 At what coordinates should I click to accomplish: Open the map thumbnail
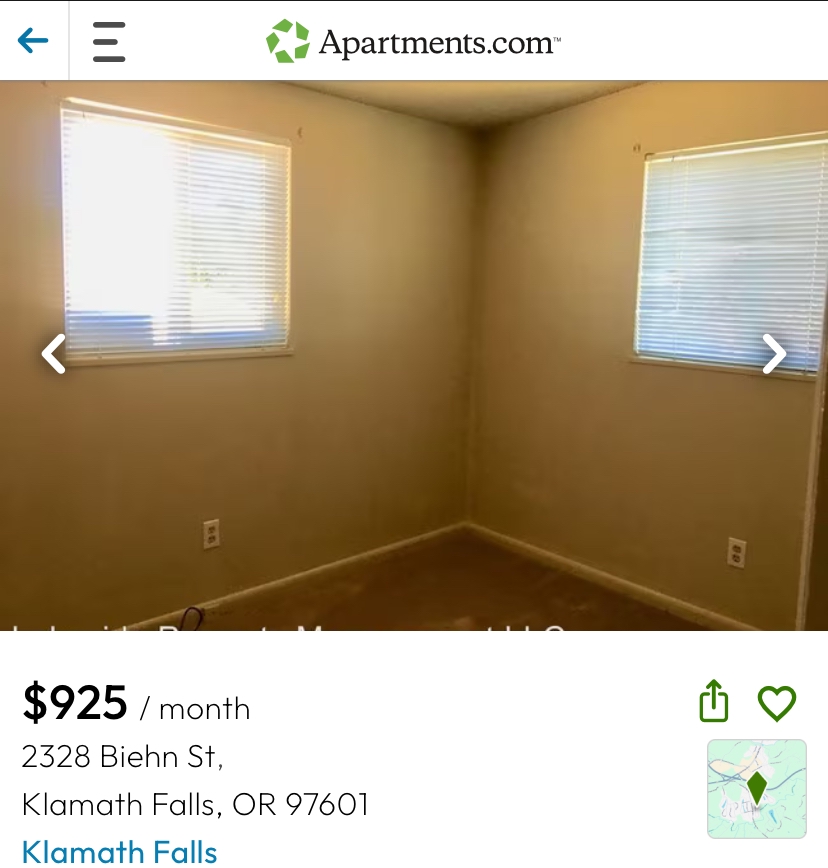pyautogui.click(x=756, y=788)
